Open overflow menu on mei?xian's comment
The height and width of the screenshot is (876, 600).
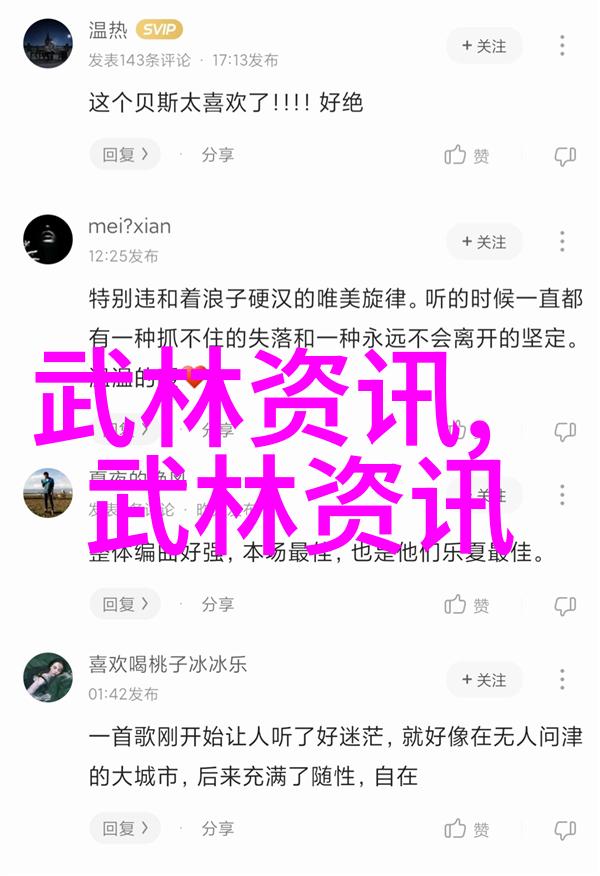563,242
